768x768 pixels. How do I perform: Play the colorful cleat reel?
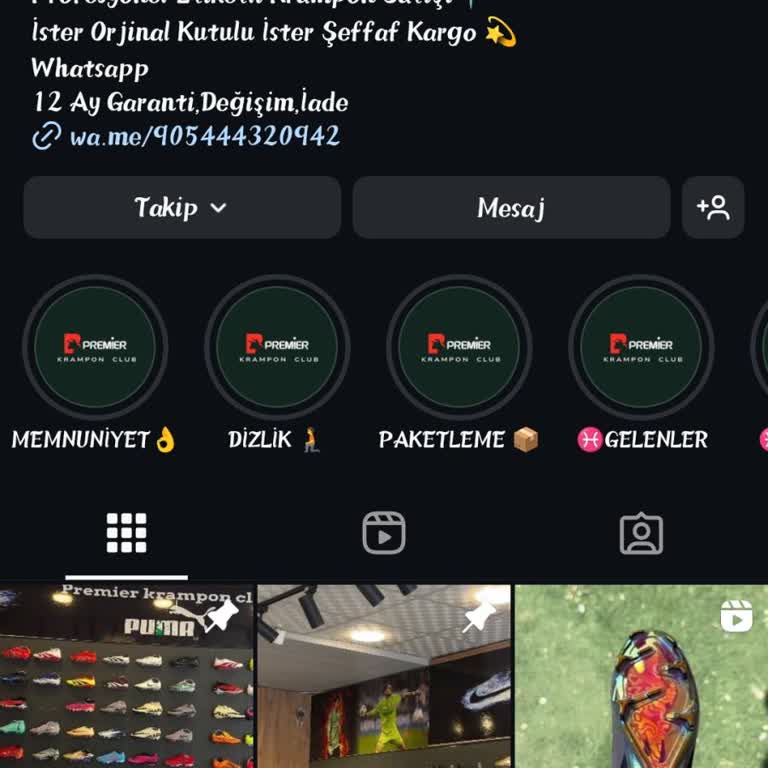pos(642,677)
